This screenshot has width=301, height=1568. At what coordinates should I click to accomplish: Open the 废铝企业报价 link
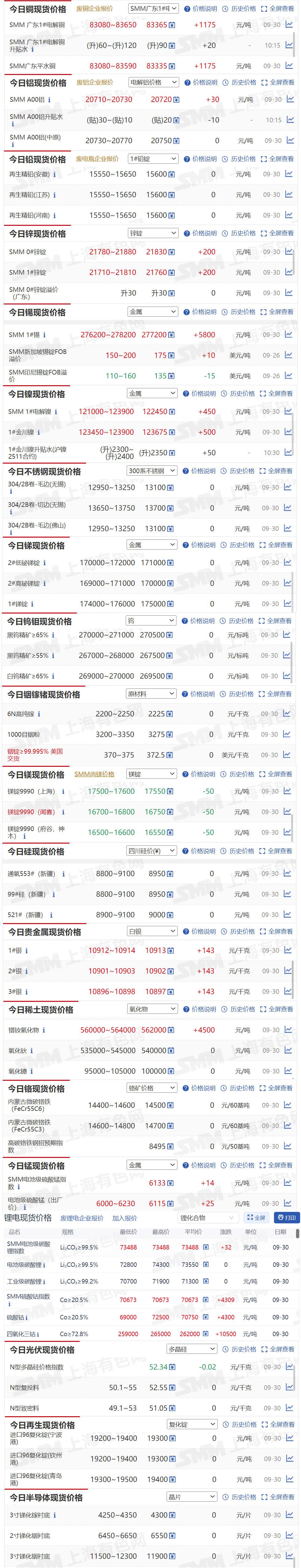(x=94, y=82)
